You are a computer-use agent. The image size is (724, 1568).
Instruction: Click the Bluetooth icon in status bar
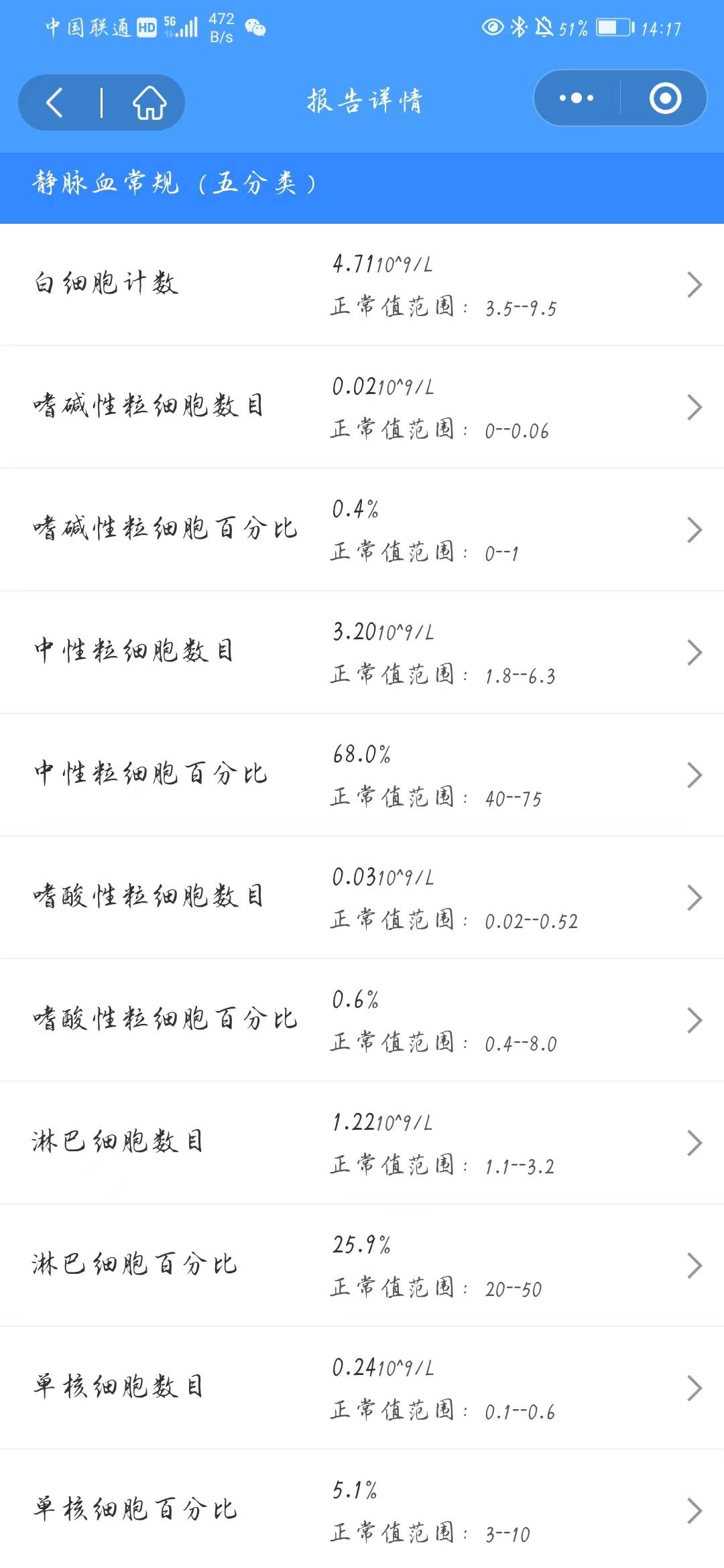(520, 27)
